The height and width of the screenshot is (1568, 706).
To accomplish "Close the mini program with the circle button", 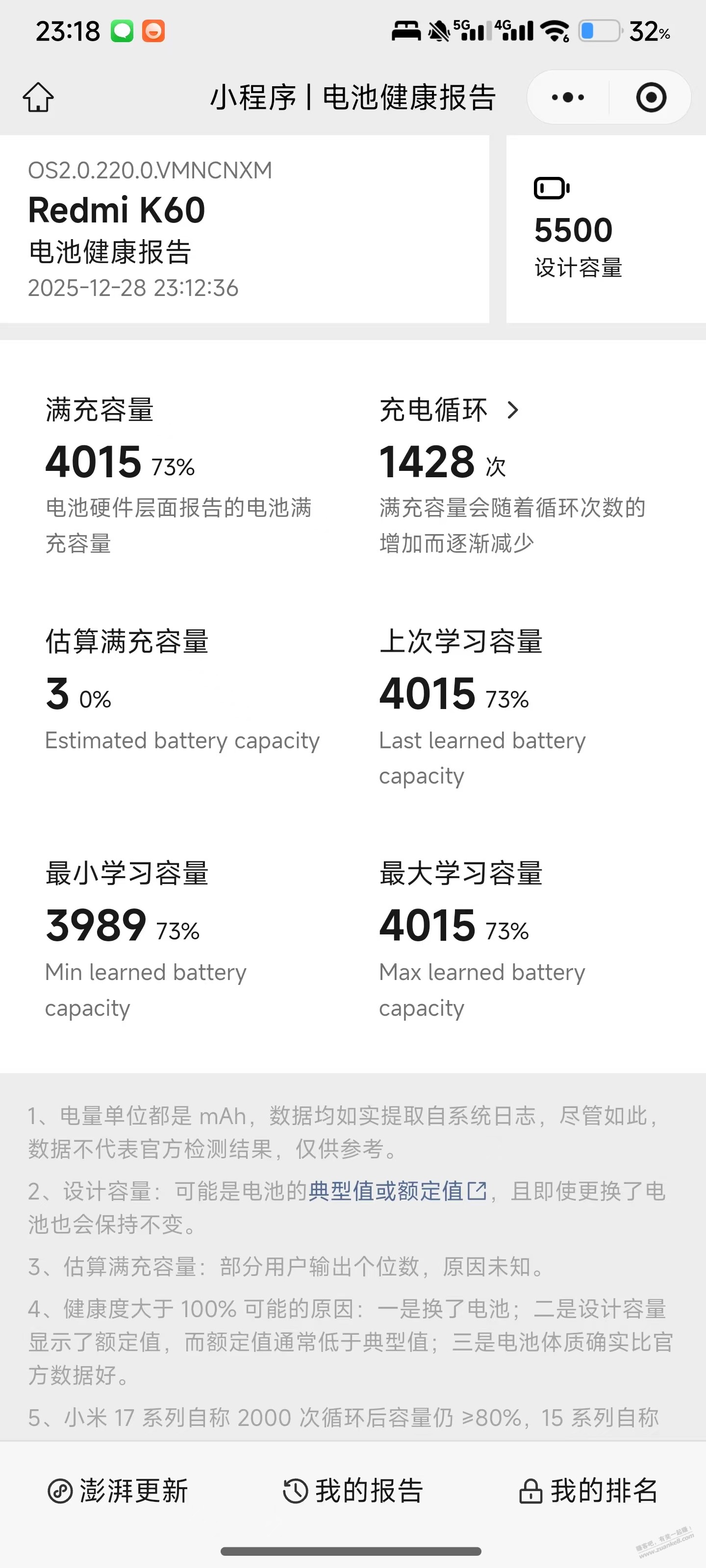I will pos(651,98).
